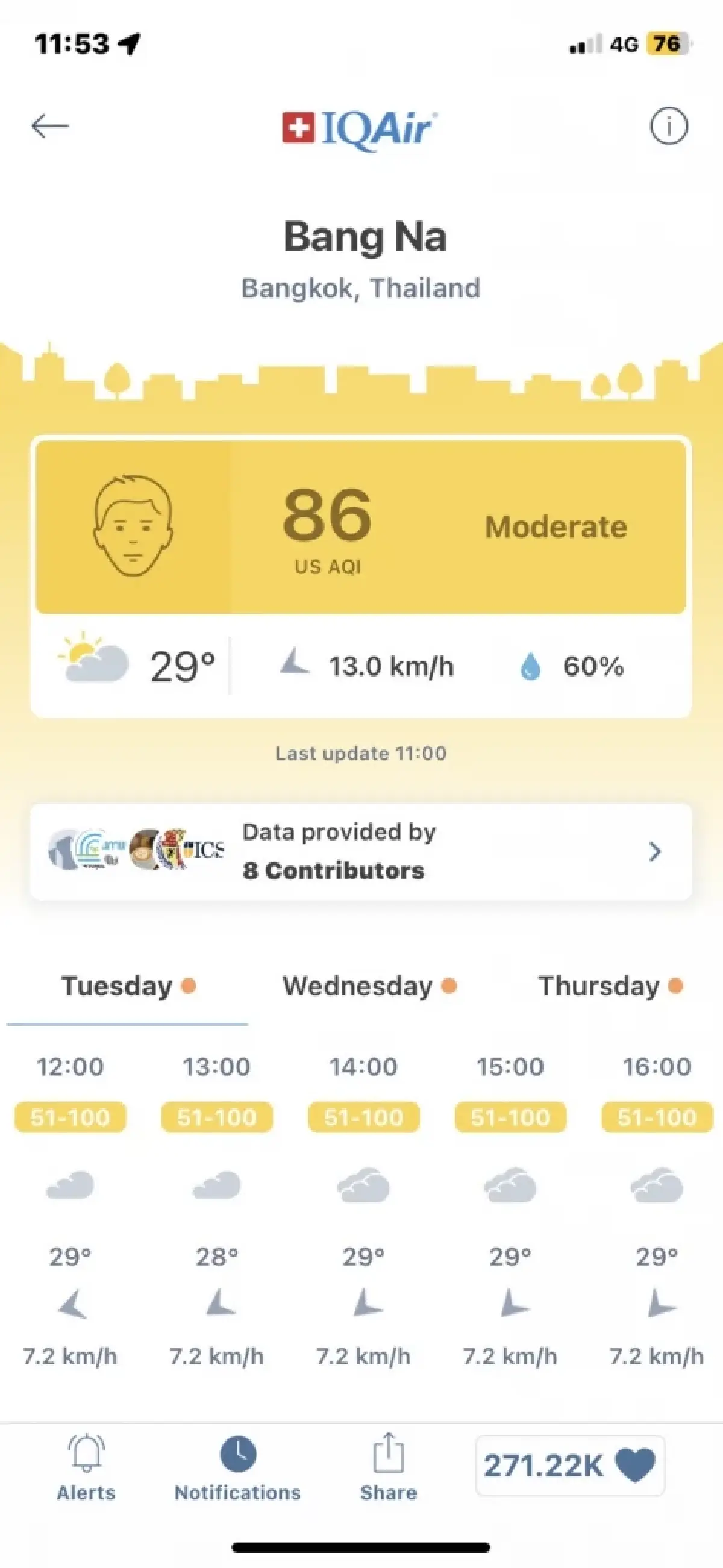Tap the yellow 51-100 AQI badge under 14:00
Screen dimensions: 723x1568
(364, 1117)
